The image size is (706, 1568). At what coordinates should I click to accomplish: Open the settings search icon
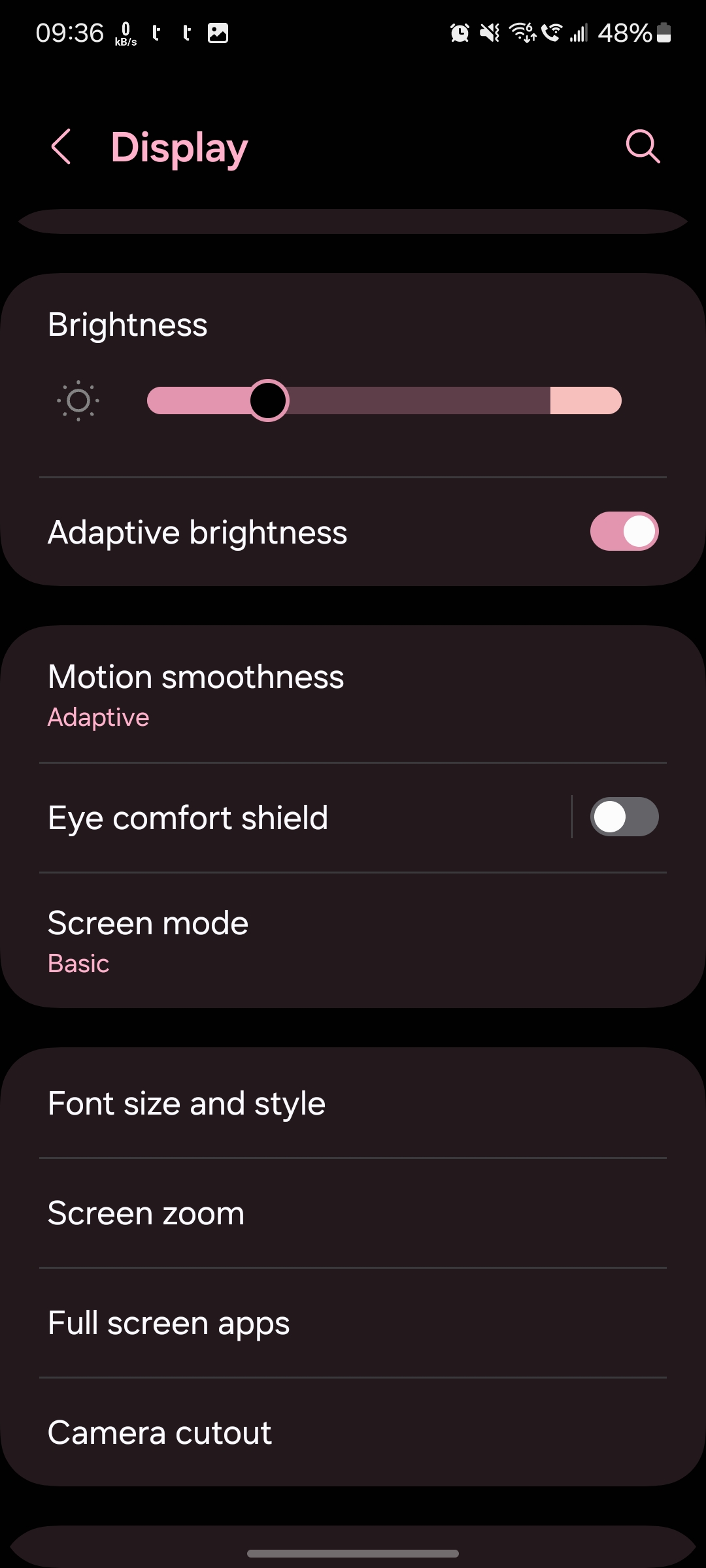[x=643, y=146]
